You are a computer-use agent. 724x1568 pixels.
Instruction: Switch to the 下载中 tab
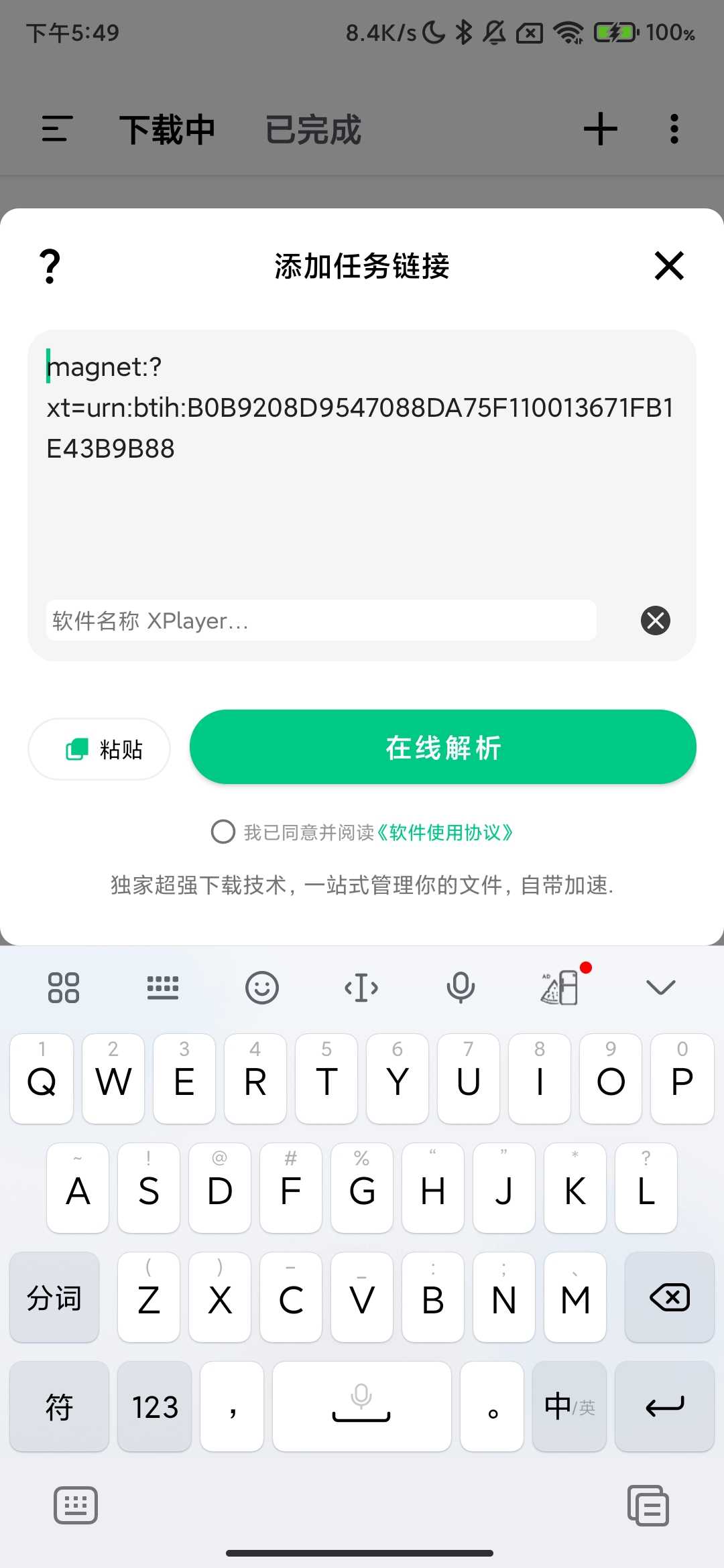pos(167,130)
